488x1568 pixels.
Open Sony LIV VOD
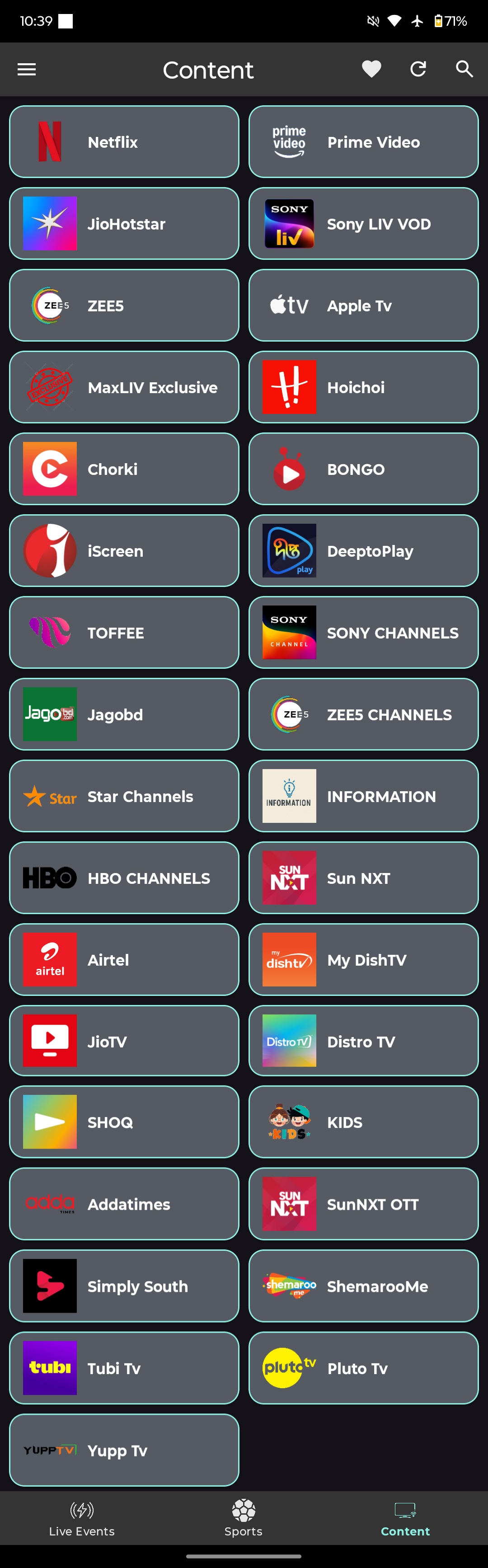(x=363, y=223)
